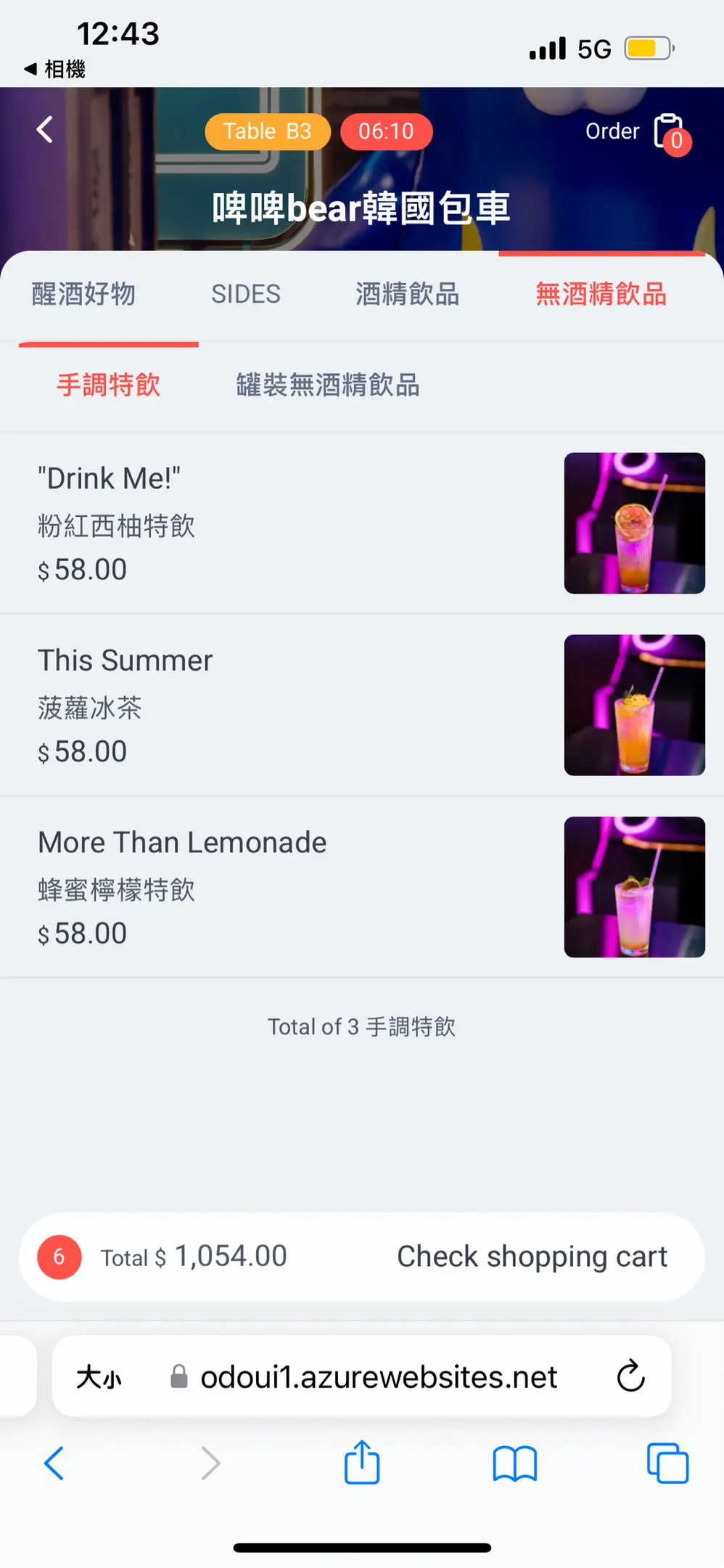This screenshot has height=1568, width=724.
Task: Go back using the header arrow
Action: pos(45,130)
